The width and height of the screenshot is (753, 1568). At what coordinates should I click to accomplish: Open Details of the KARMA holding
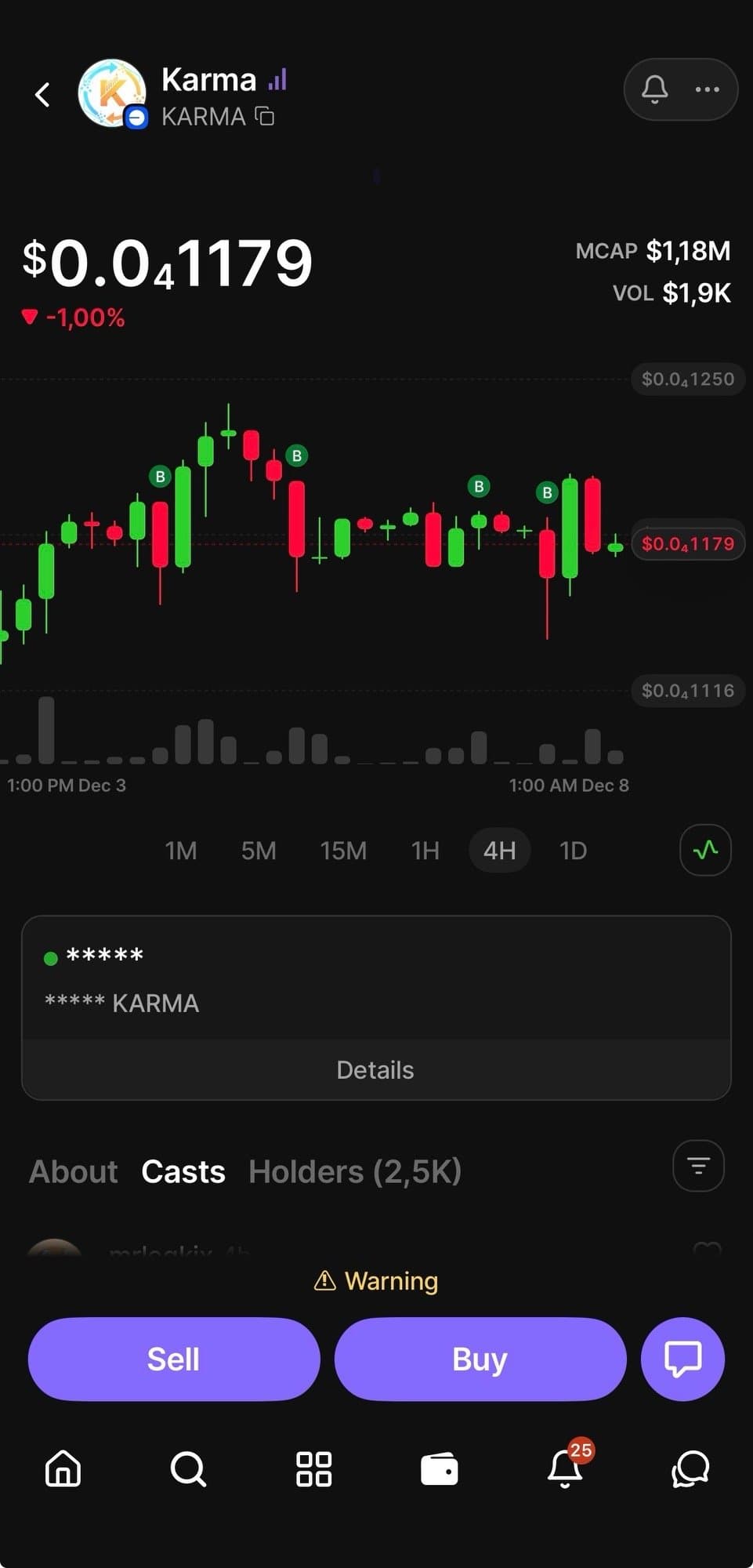pos(375,1070)
